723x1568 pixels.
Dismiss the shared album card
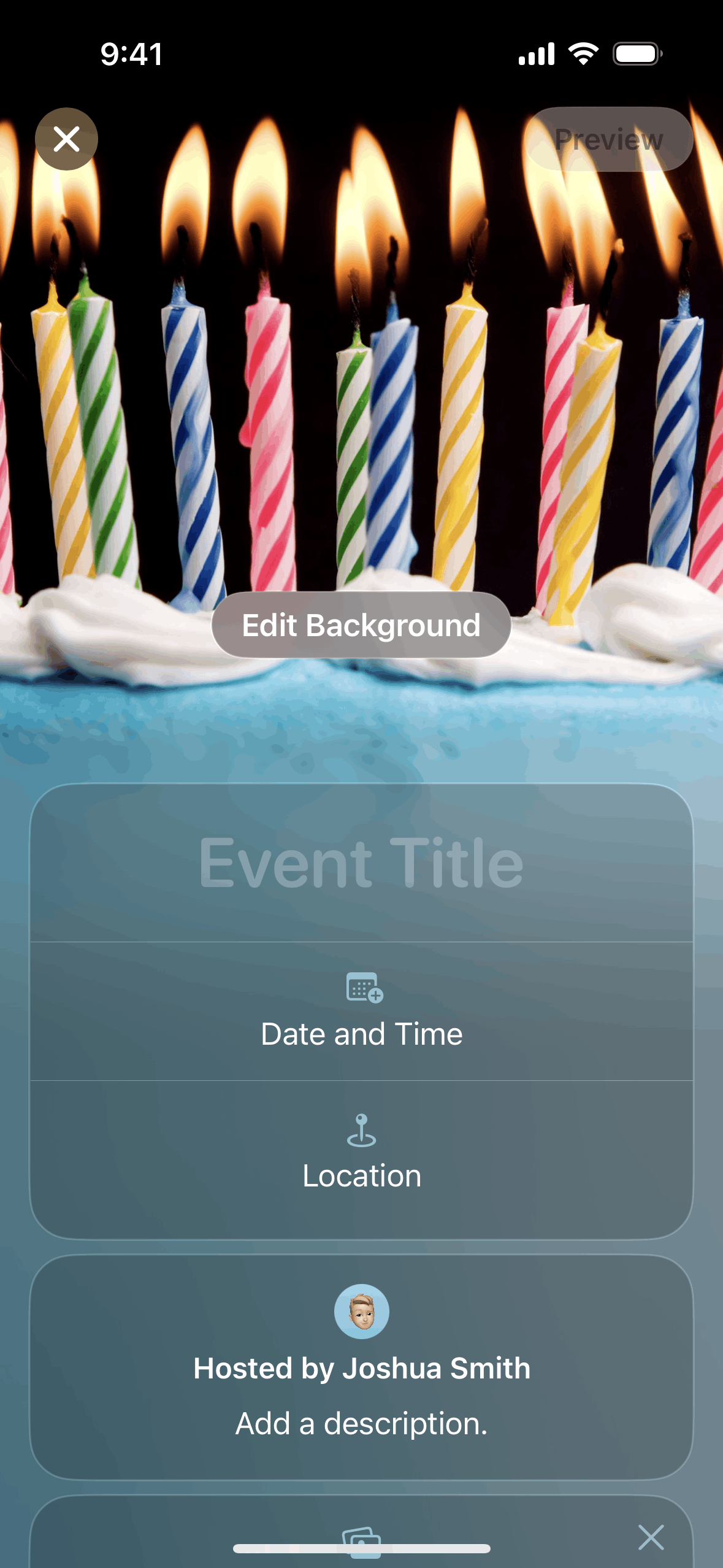click(x=651, y=1537)
